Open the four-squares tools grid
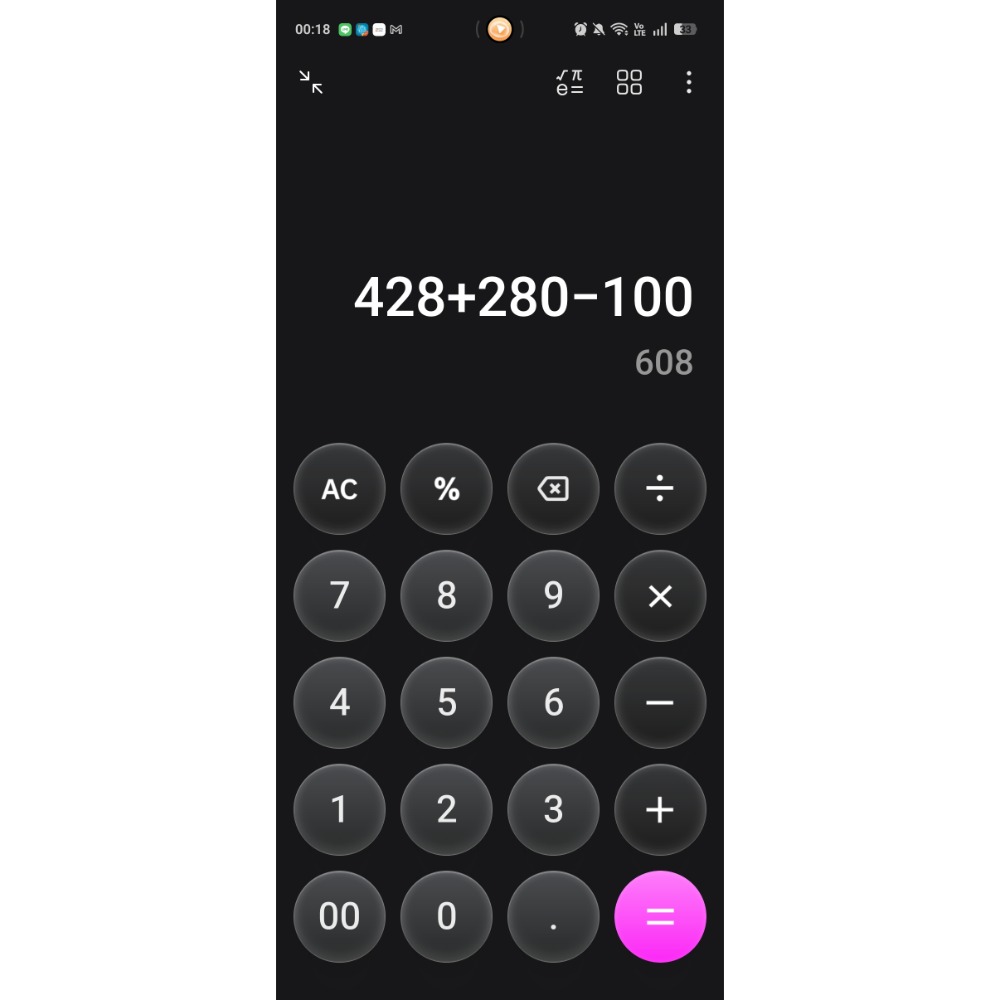Viewport: 1000px width, 1000px height. [x=629, y=82]
